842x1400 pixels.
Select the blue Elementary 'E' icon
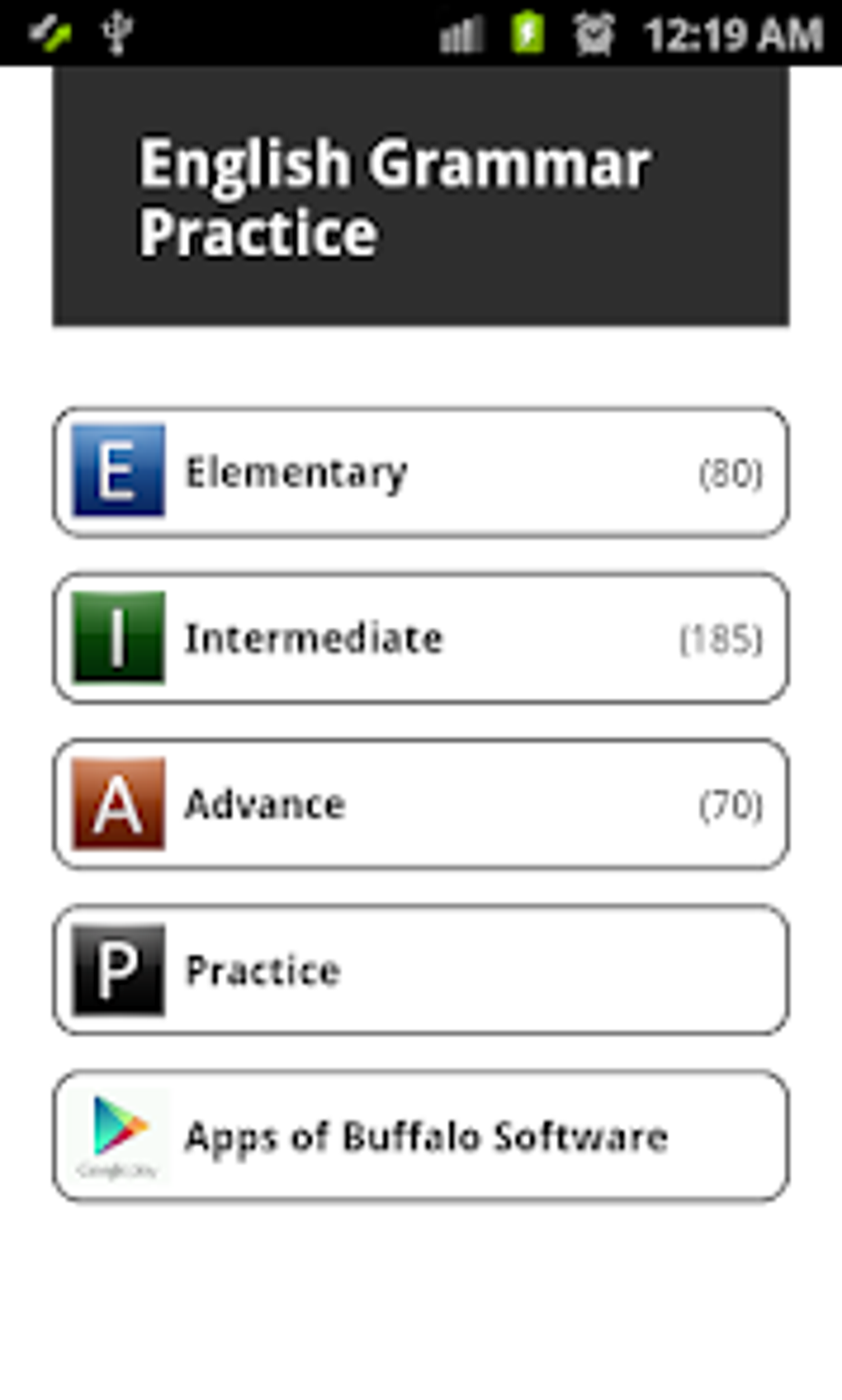(x=118, y=471)
